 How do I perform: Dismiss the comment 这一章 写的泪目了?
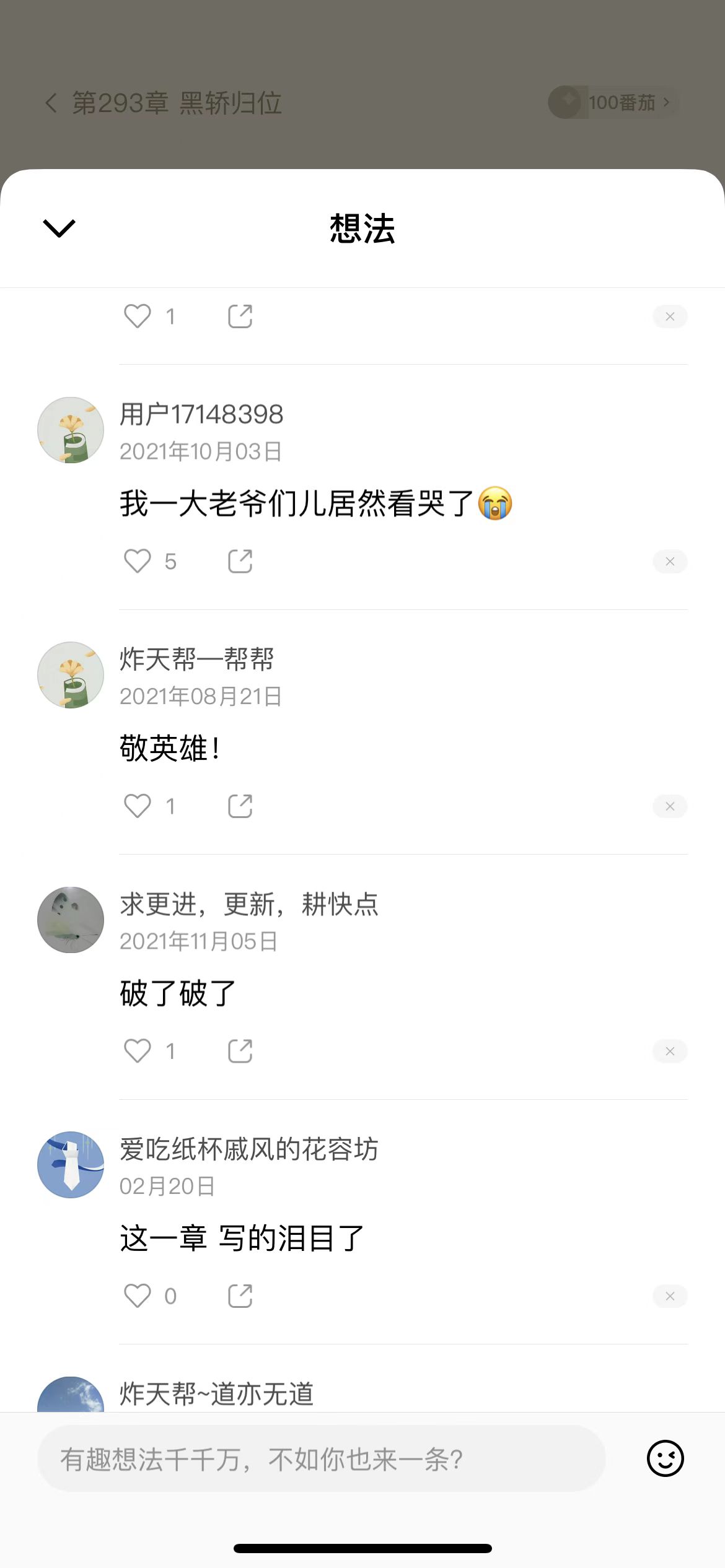669,1296
